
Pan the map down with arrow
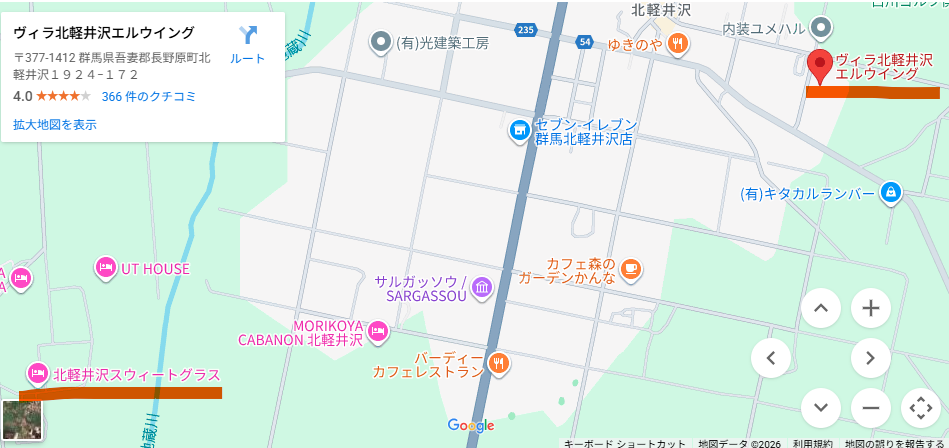point(821,407)
